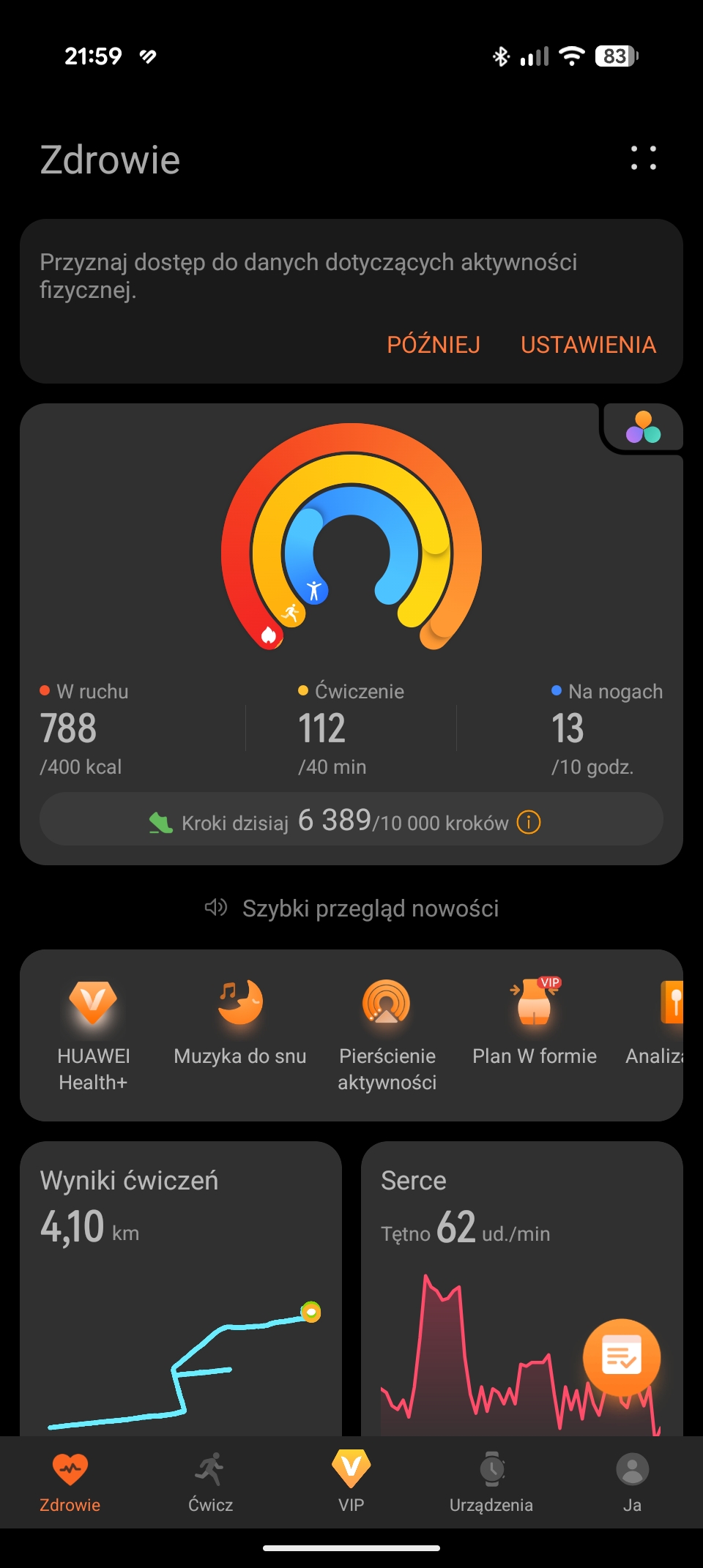Tap the orange floating checklist button

(x=621, y=1358)
